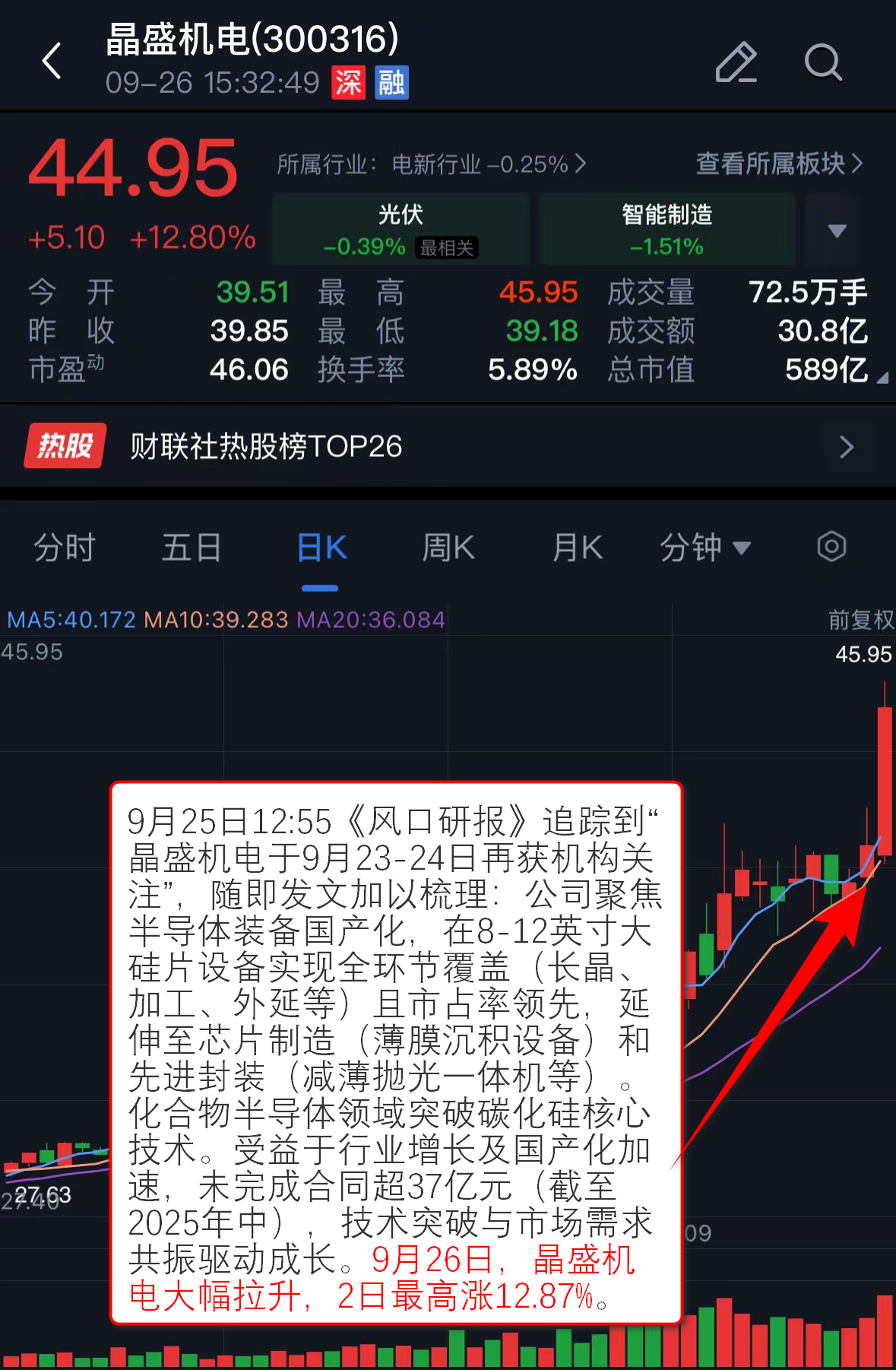Open stock search magnifier
896x1370 pixels.
823,62
